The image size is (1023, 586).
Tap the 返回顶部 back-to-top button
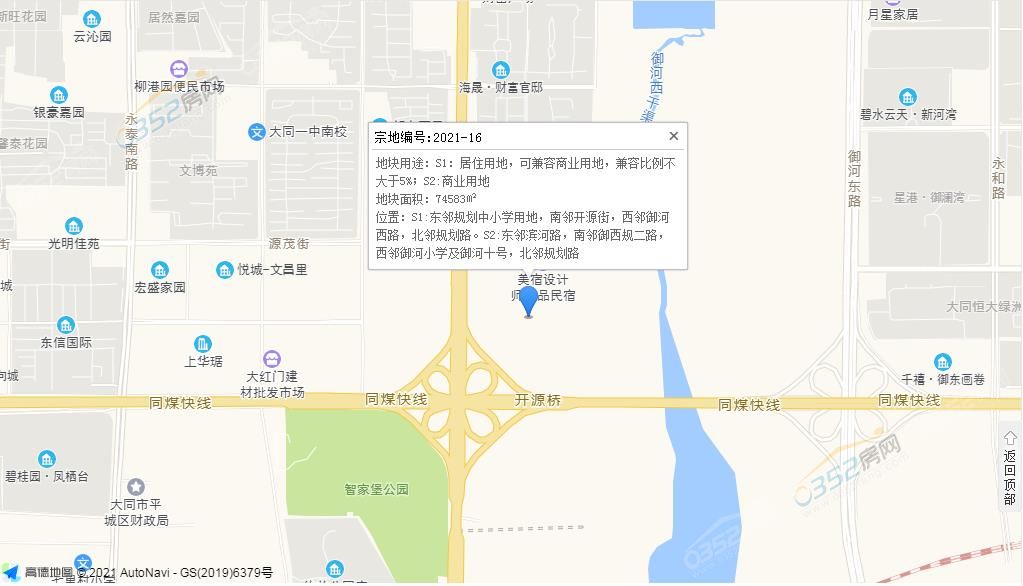tap(1010, 468)
